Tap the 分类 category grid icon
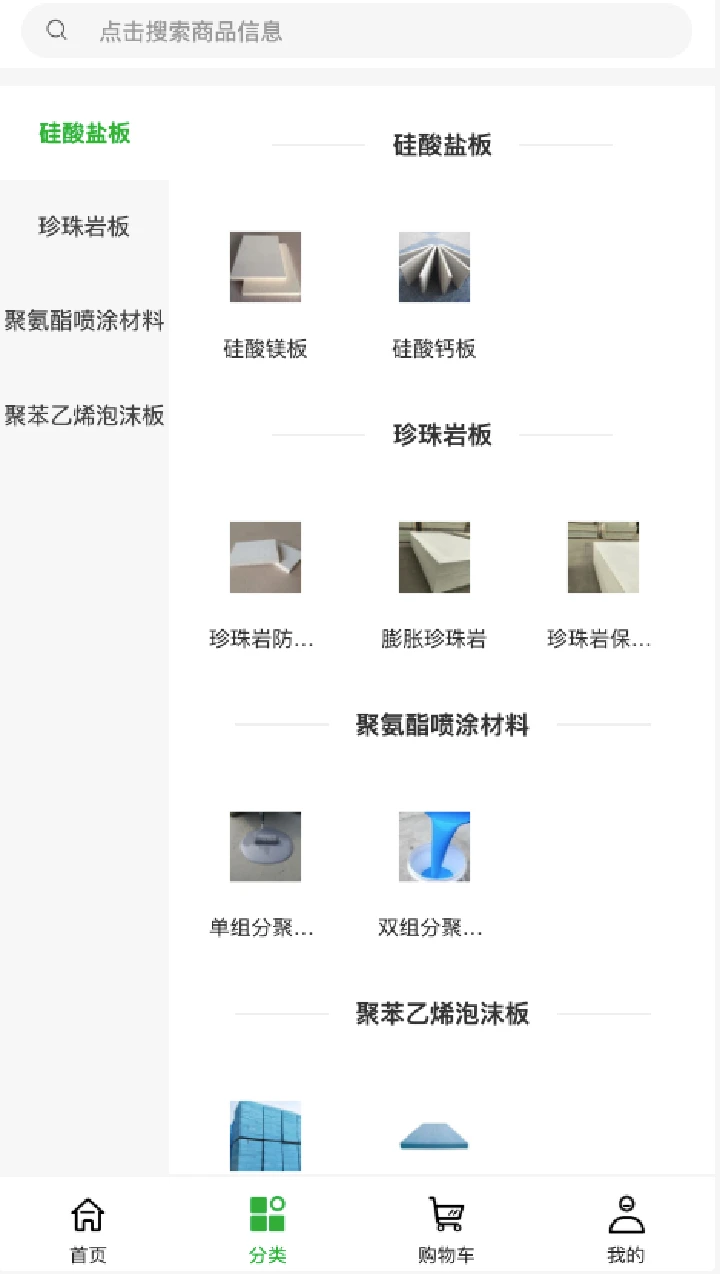This screenshot has width=720, height=1280. pyautogui.click(x=265, y=1213)
